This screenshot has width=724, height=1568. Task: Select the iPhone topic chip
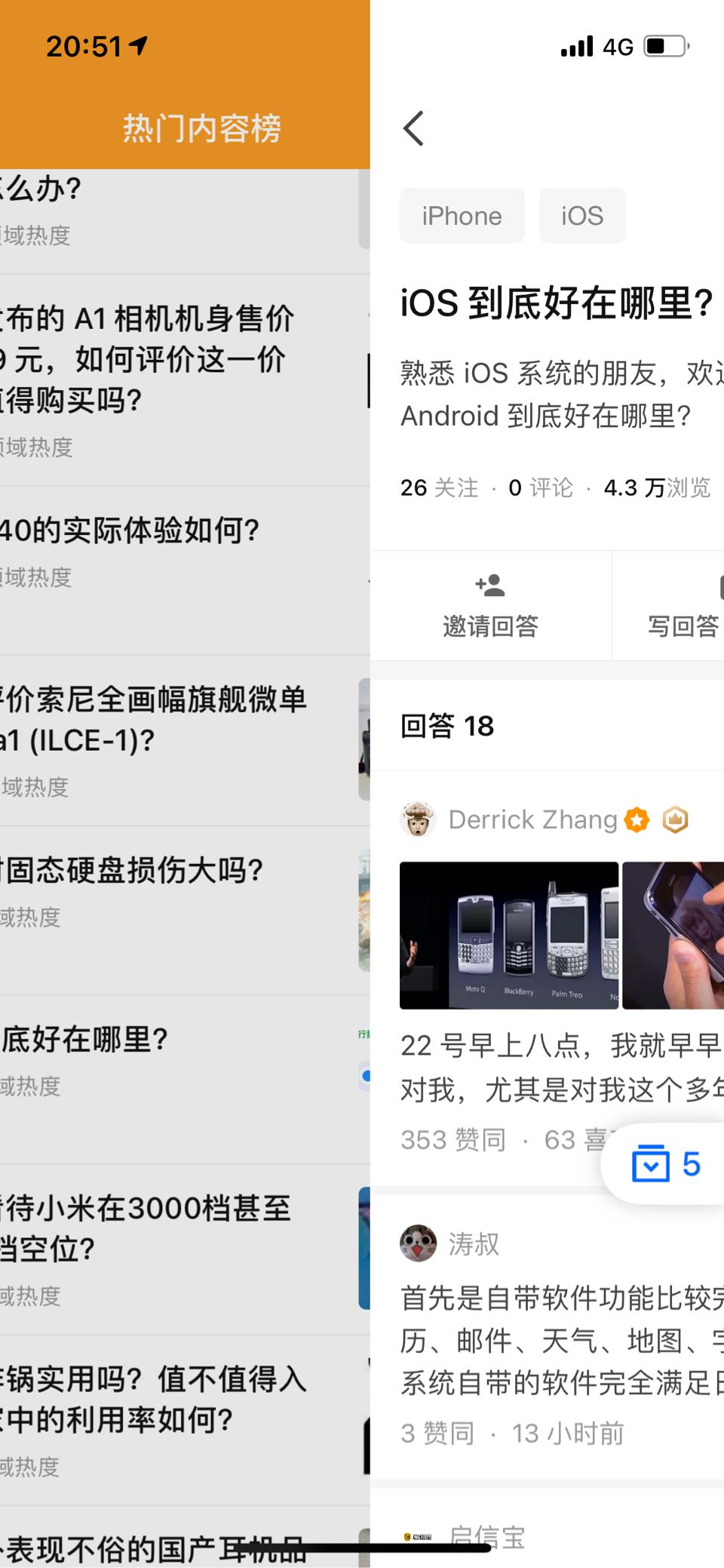(x=462, y=216)
